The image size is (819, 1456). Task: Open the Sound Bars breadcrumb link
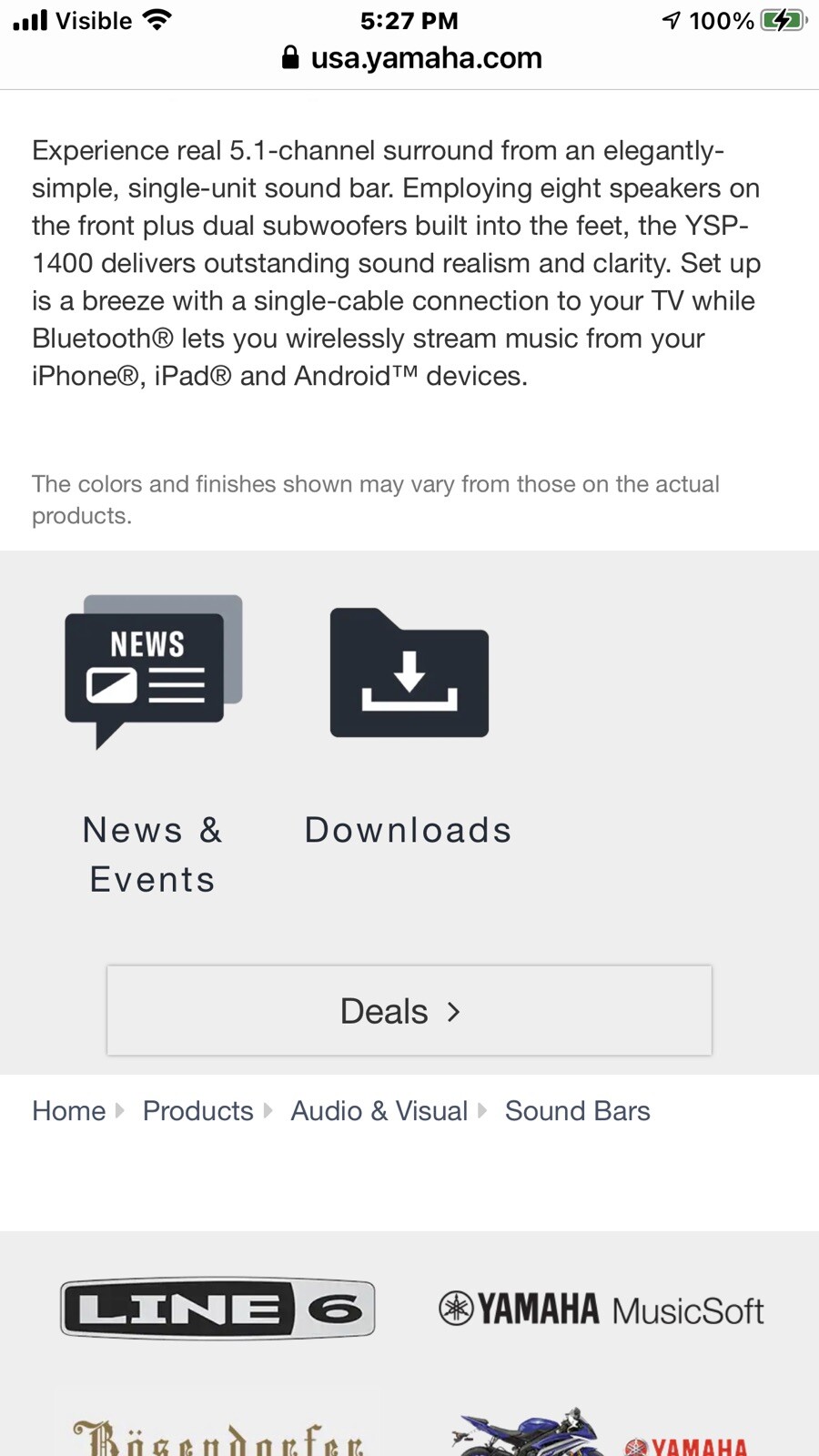(578, 1111)
